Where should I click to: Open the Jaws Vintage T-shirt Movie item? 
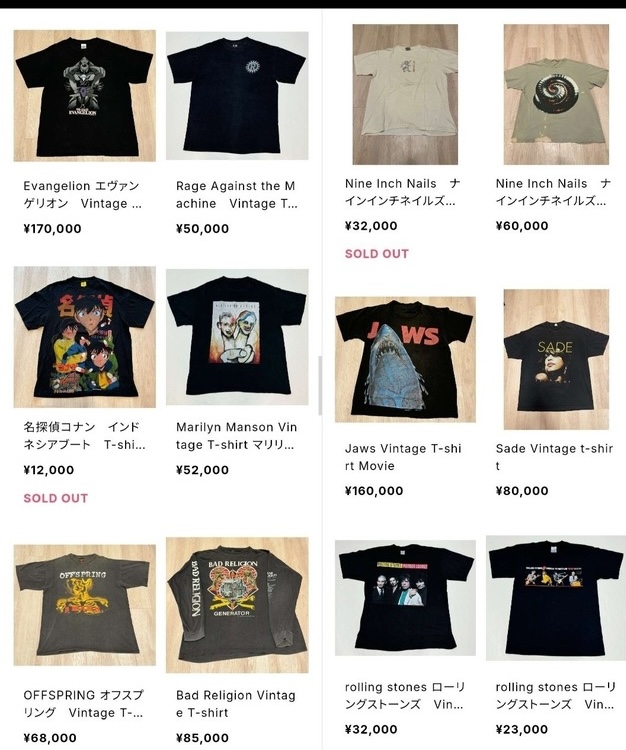(x=405, y=360)
